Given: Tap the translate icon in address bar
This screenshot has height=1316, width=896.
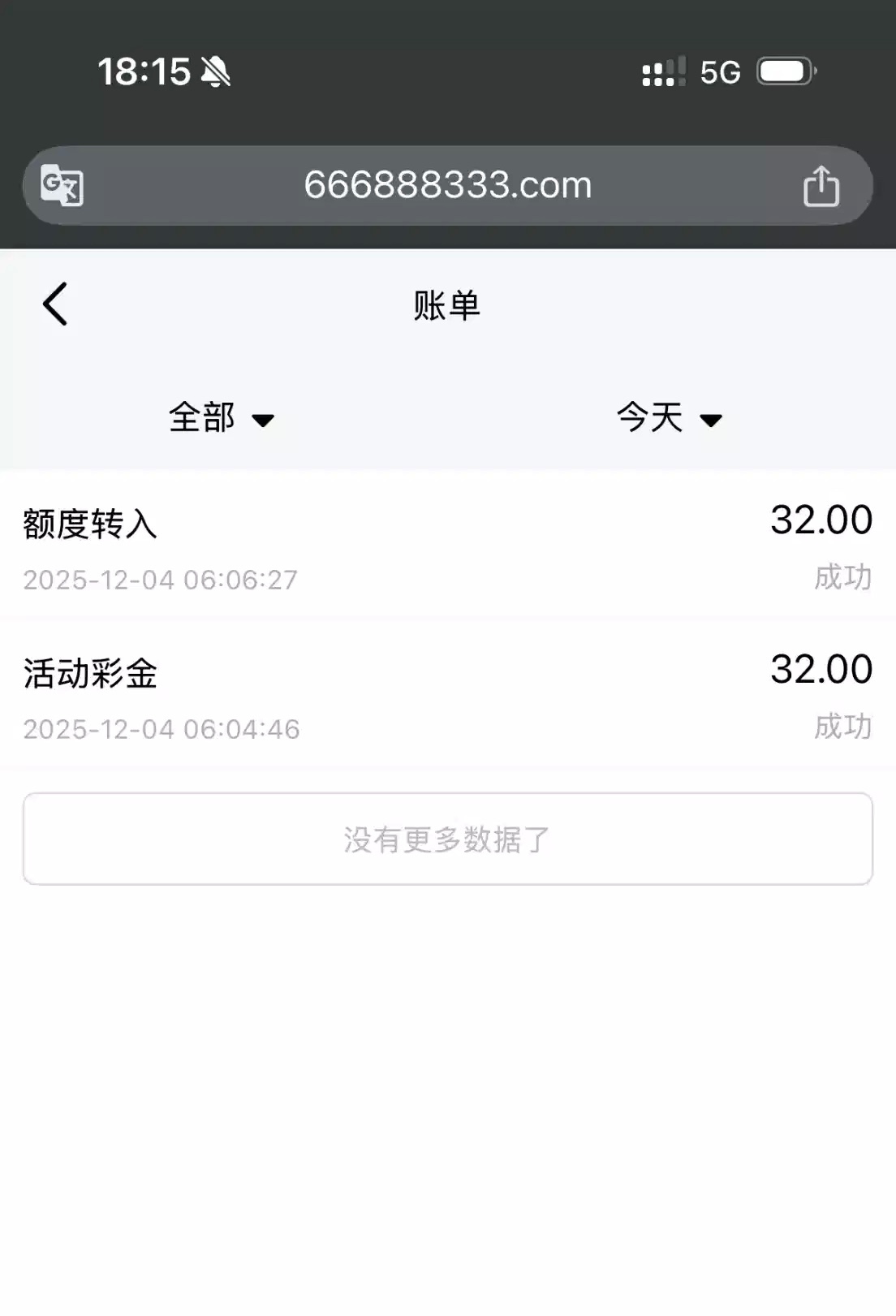Looking at the screenshot, I should (x=62, y=186).
